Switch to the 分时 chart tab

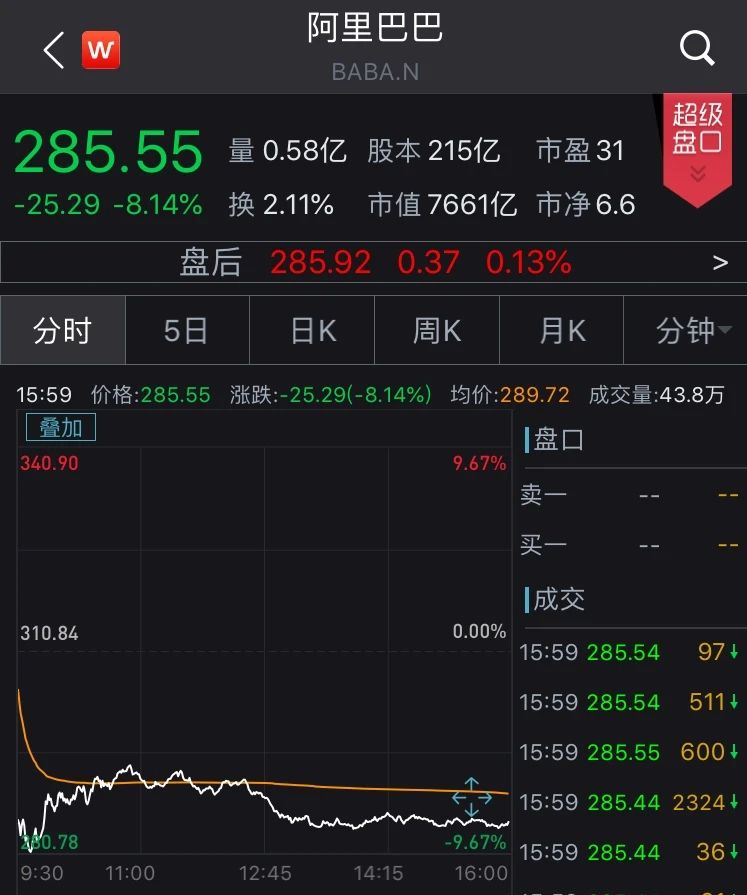(x=63, y=331)
